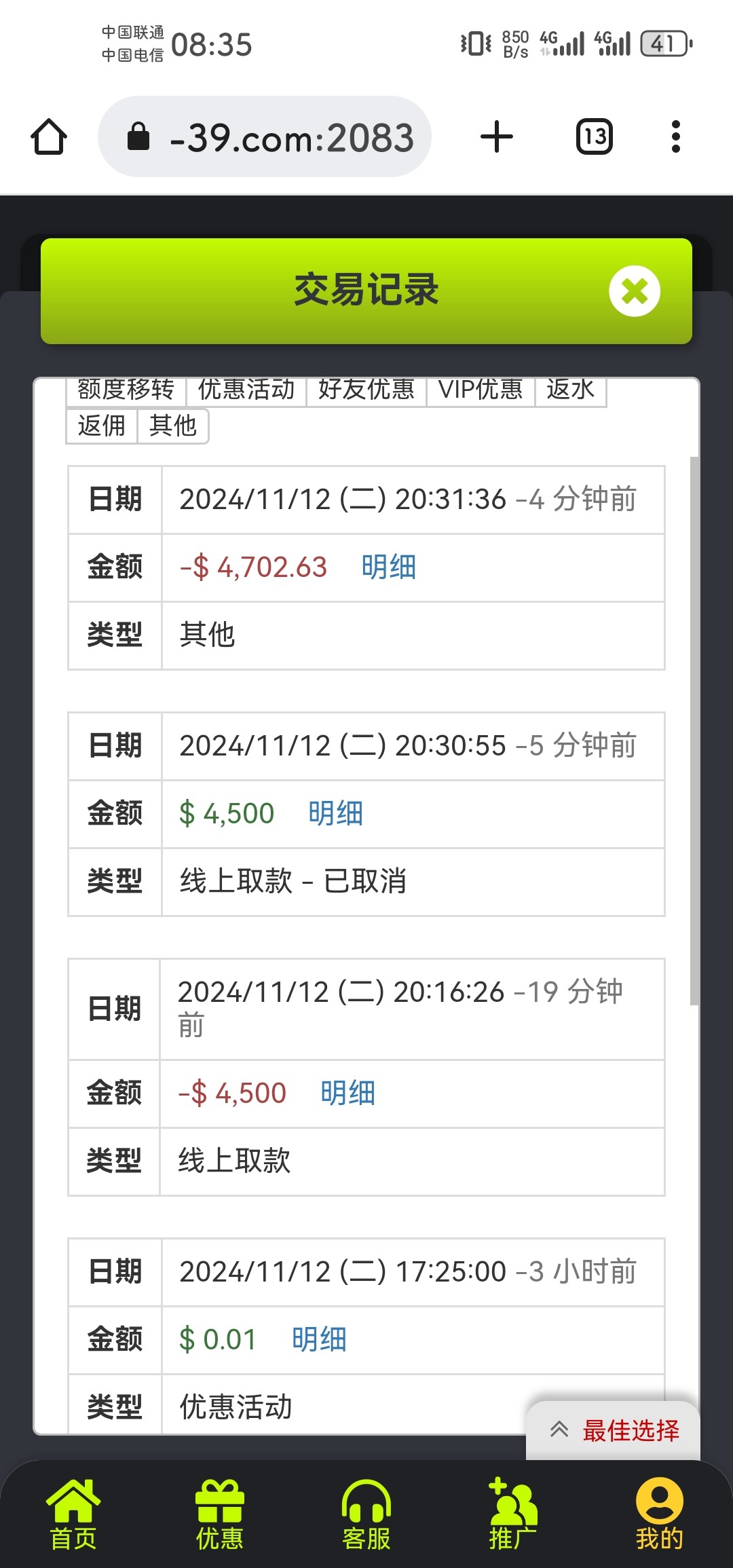Open the 优惠 tab
This screenshot has height=1568, width=733.
coord(220,1515)
